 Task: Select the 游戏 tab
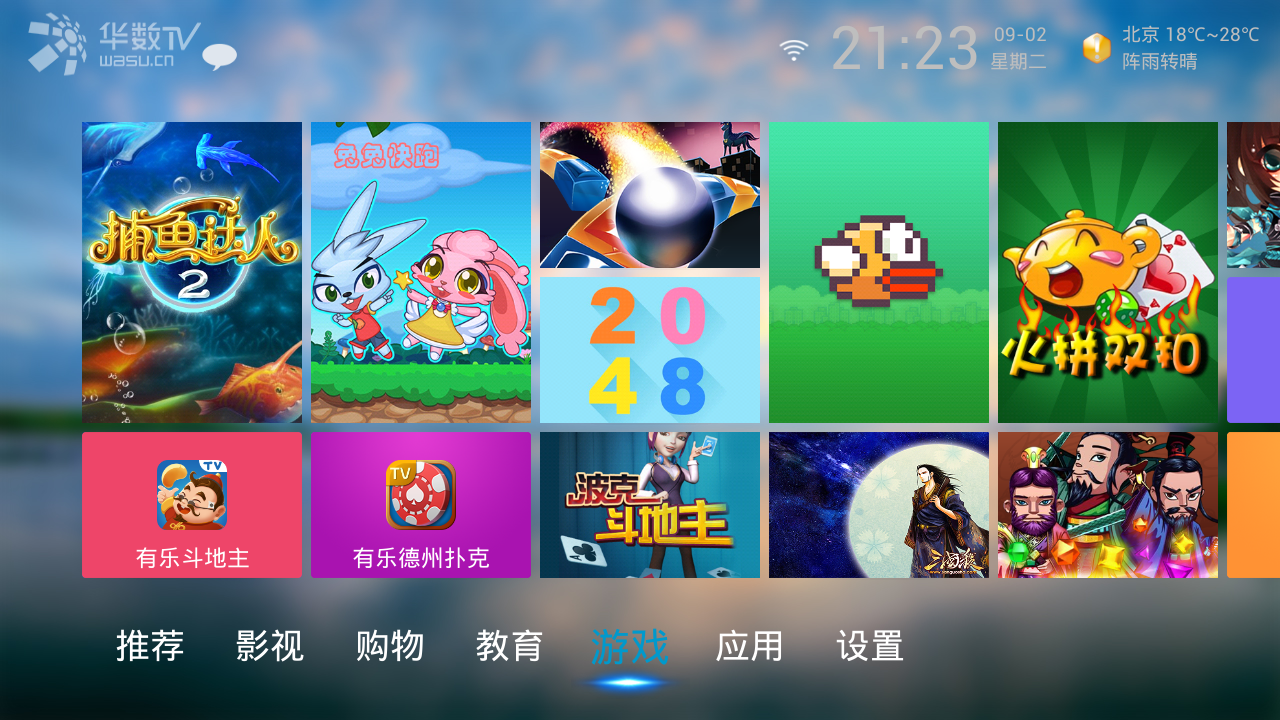tap(629, 646)
